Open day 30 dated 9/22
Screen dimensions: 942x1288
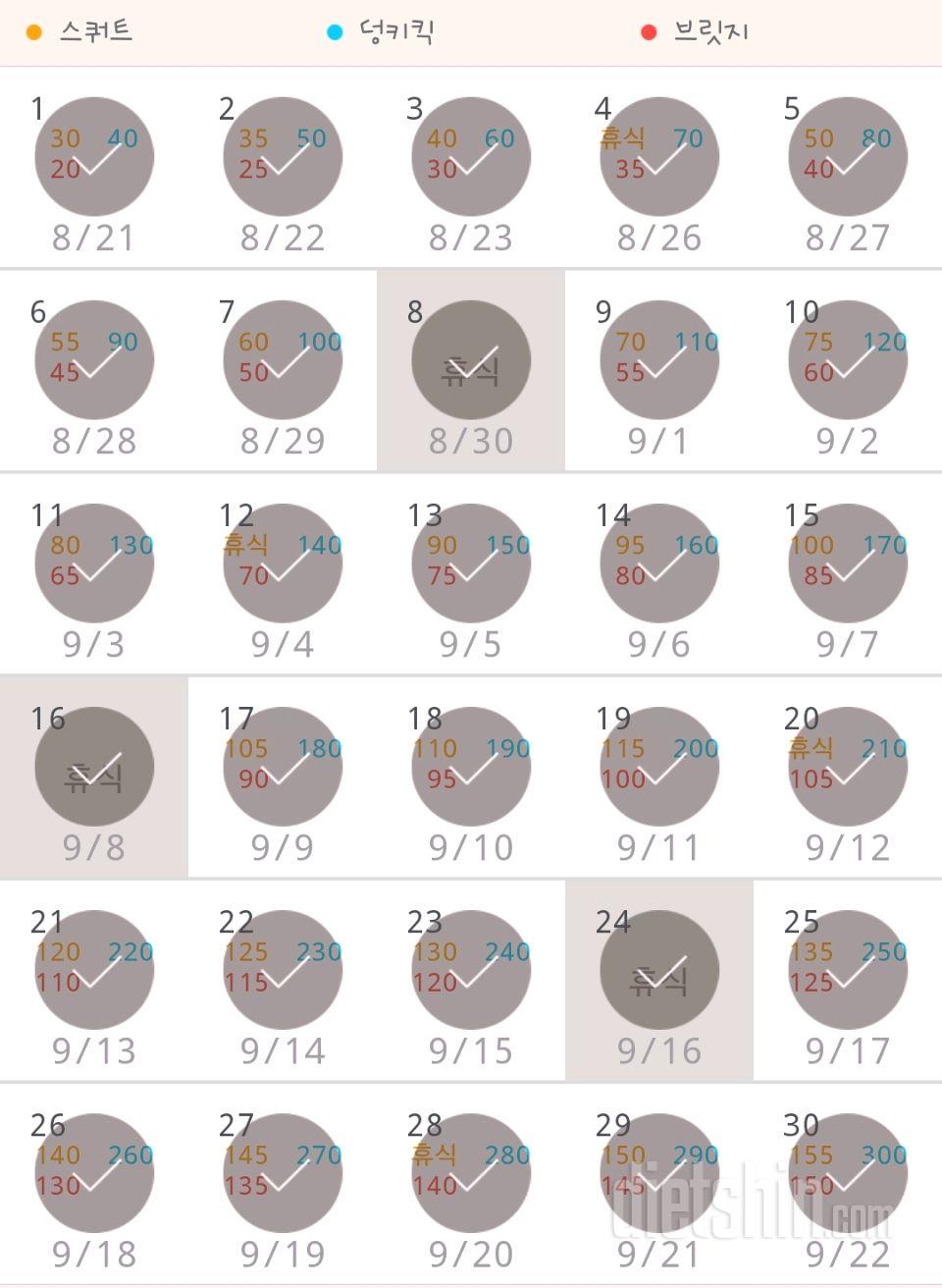(x=848, y=1173)
